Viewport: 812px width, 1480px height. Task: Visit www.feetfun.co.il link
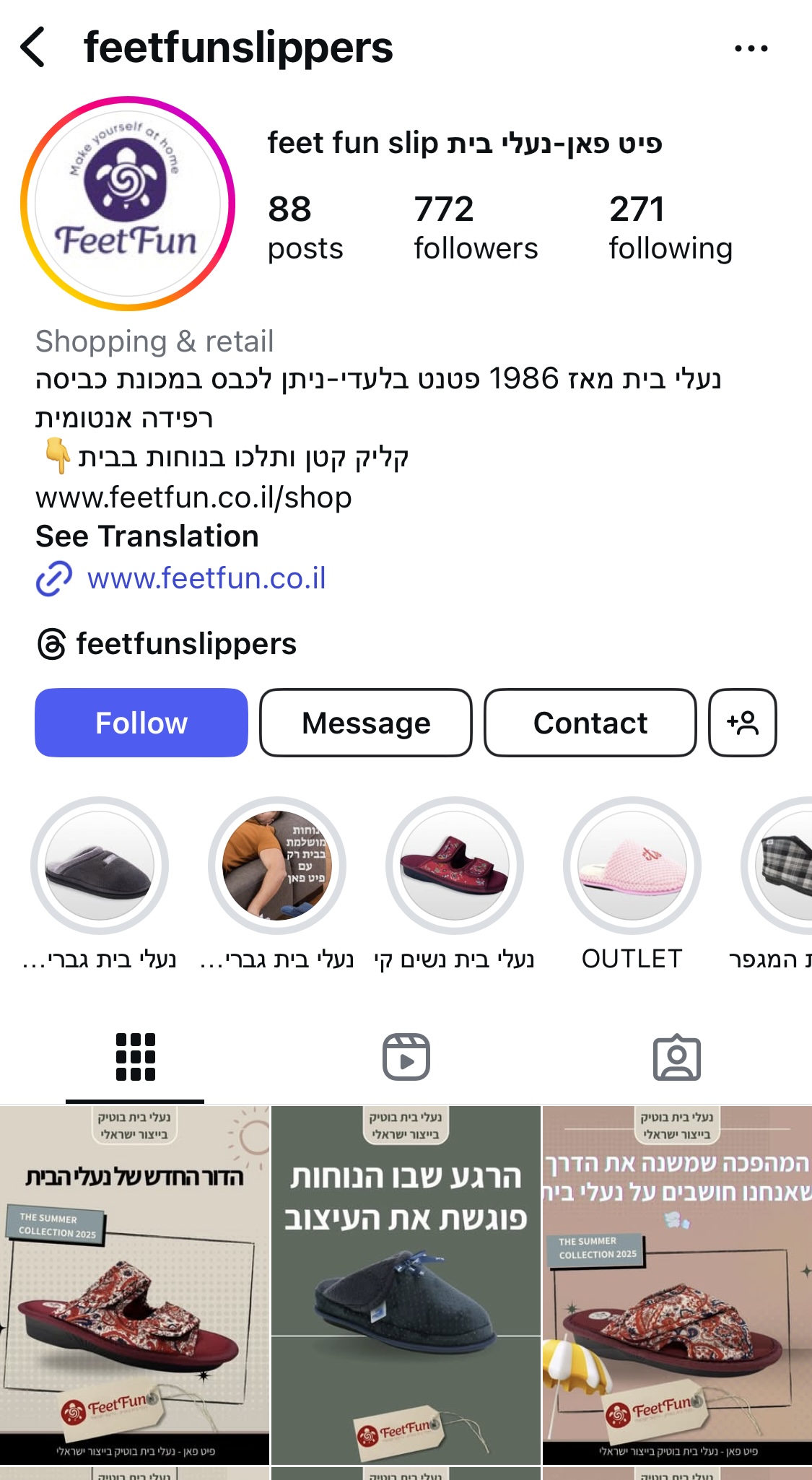point(206,578)
